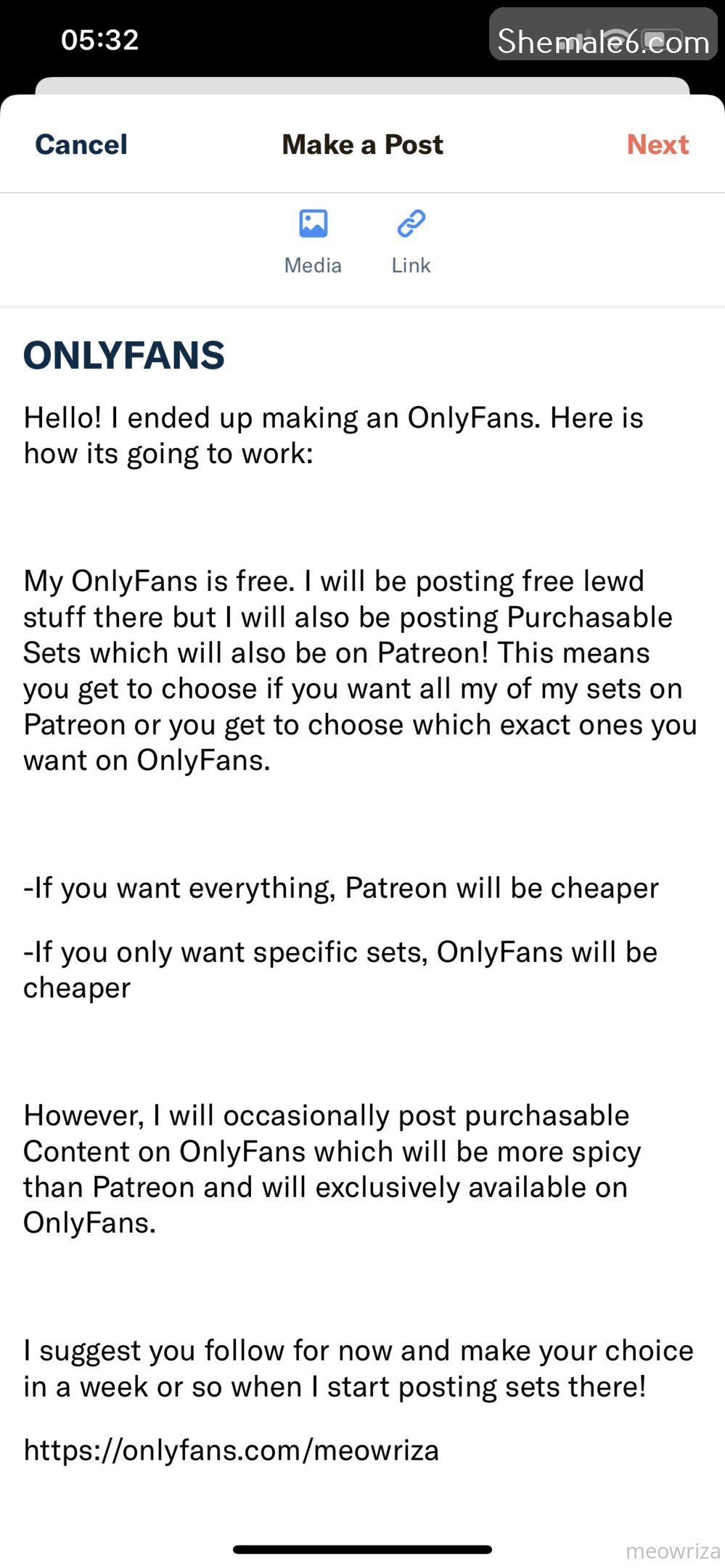This screenshot has height=1568, width=725.
Task: Edit the post body text
Action: pyautogui.click(x=348, y=671)
